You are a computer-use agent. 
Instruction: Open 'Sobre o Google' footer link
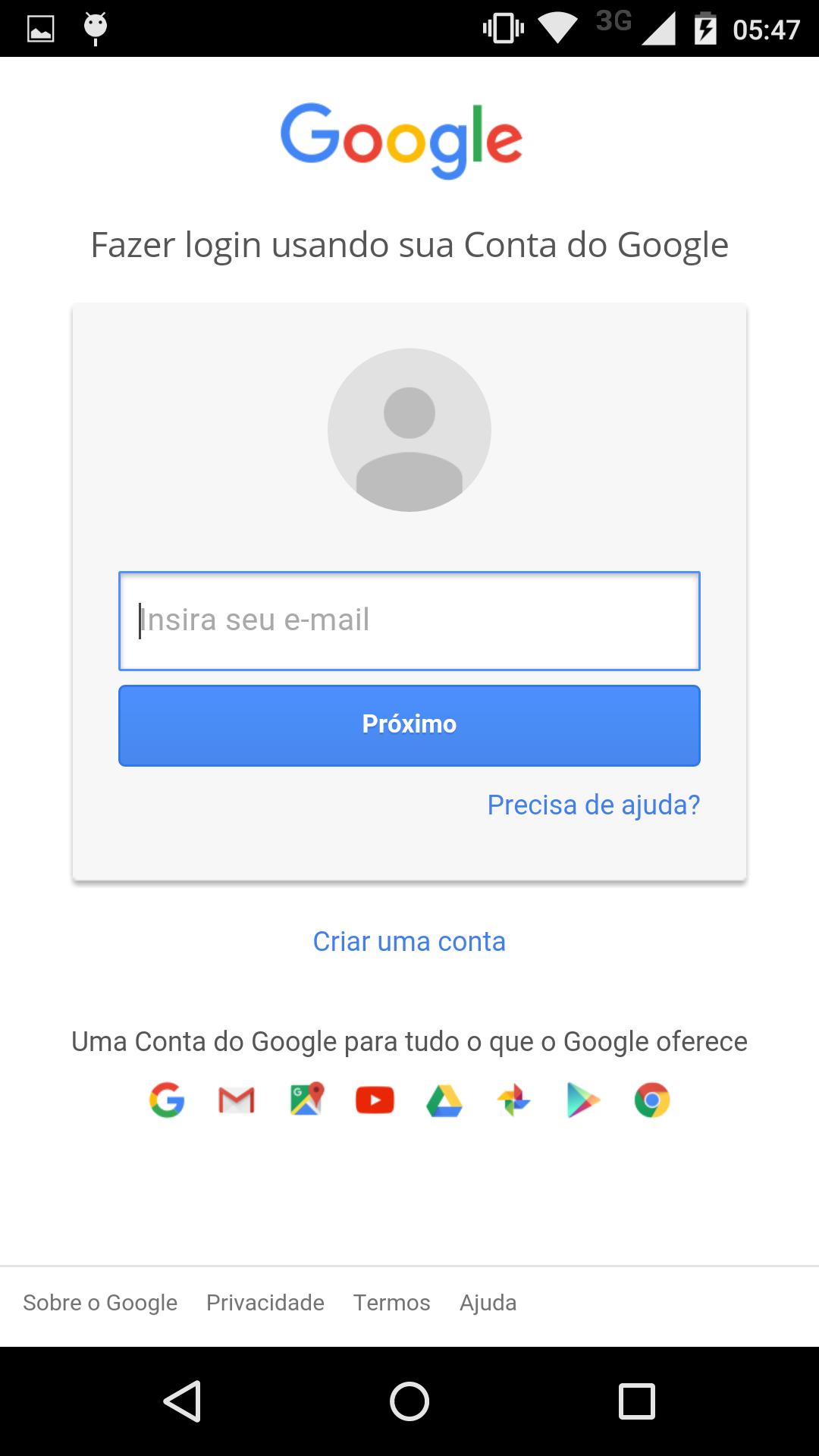point(100,1302)
